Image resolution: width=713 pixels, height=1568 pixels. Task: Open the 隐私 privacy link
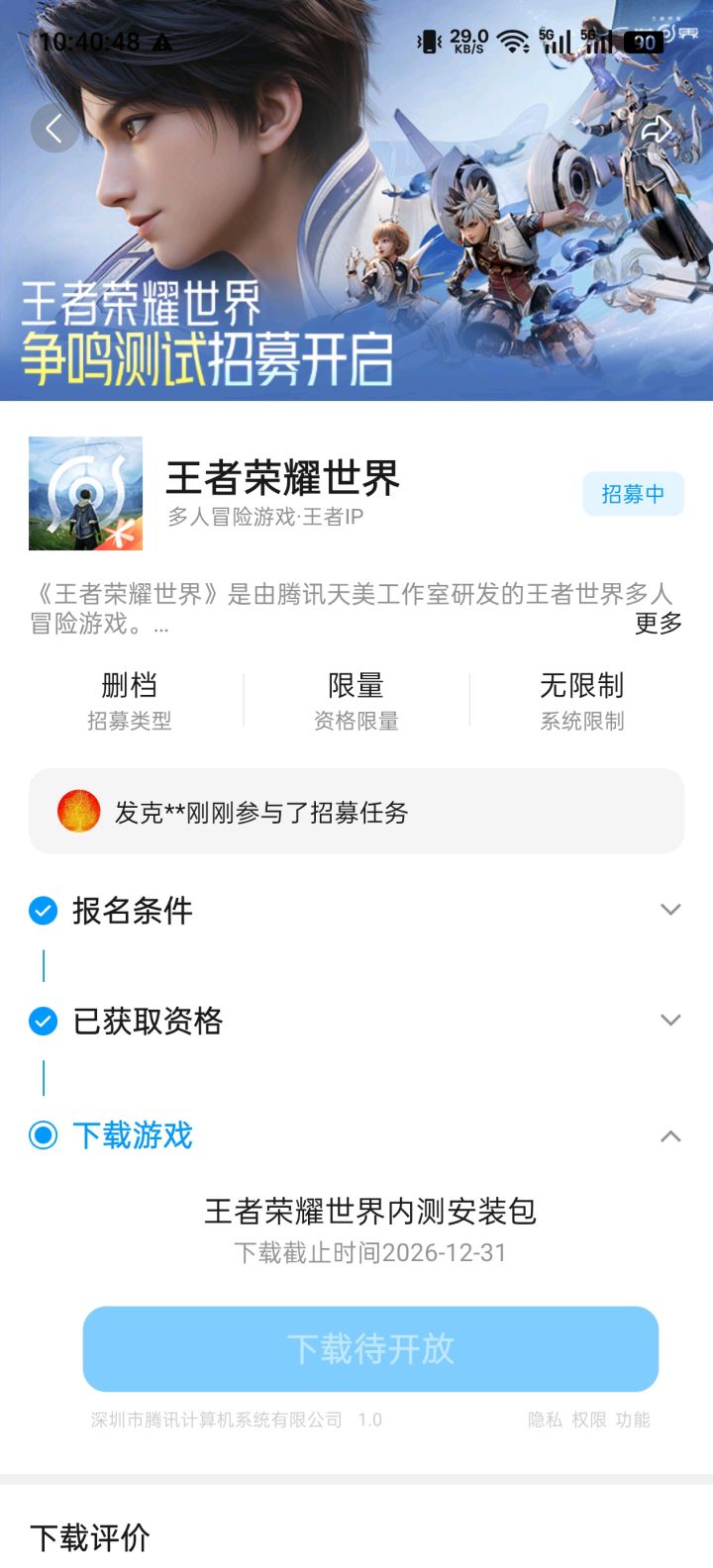[x=545, y=1420]
